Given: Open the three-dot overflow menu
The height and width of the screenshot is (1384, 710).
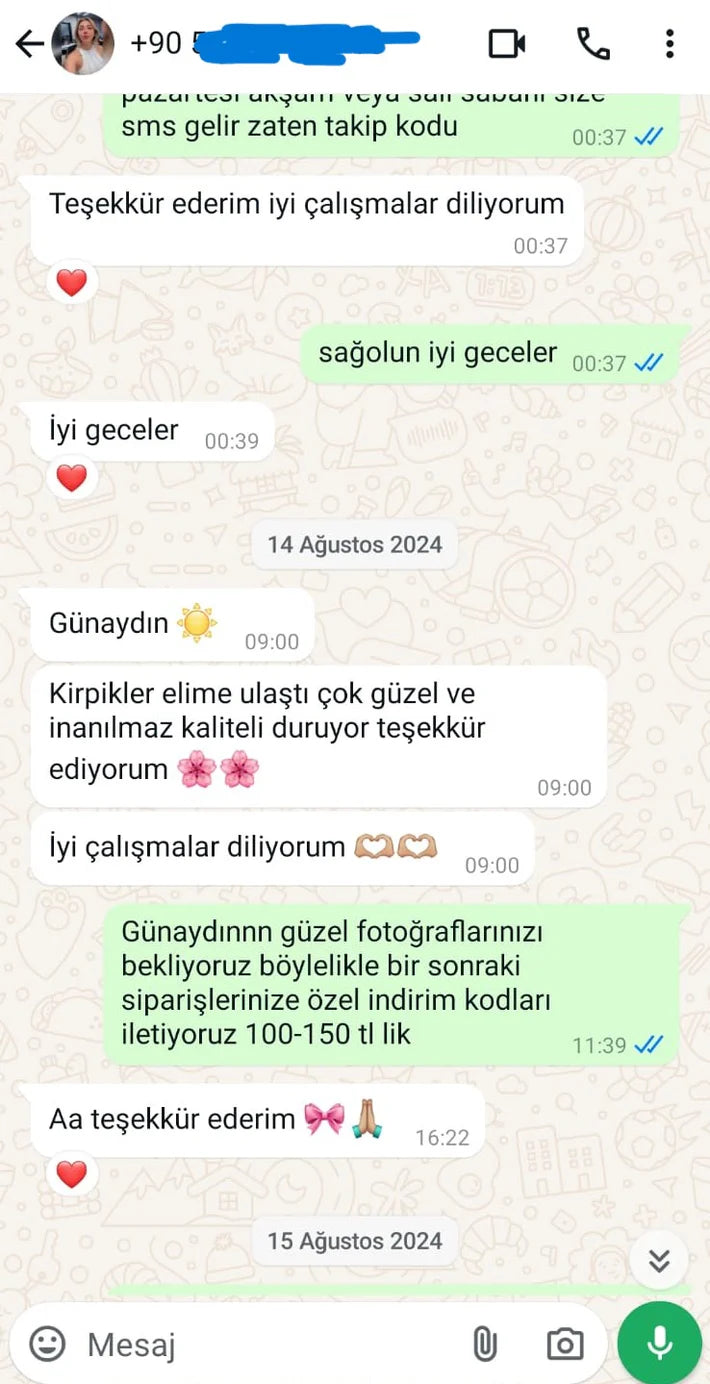Looking at the screenshot, I should tap(669, 44).
